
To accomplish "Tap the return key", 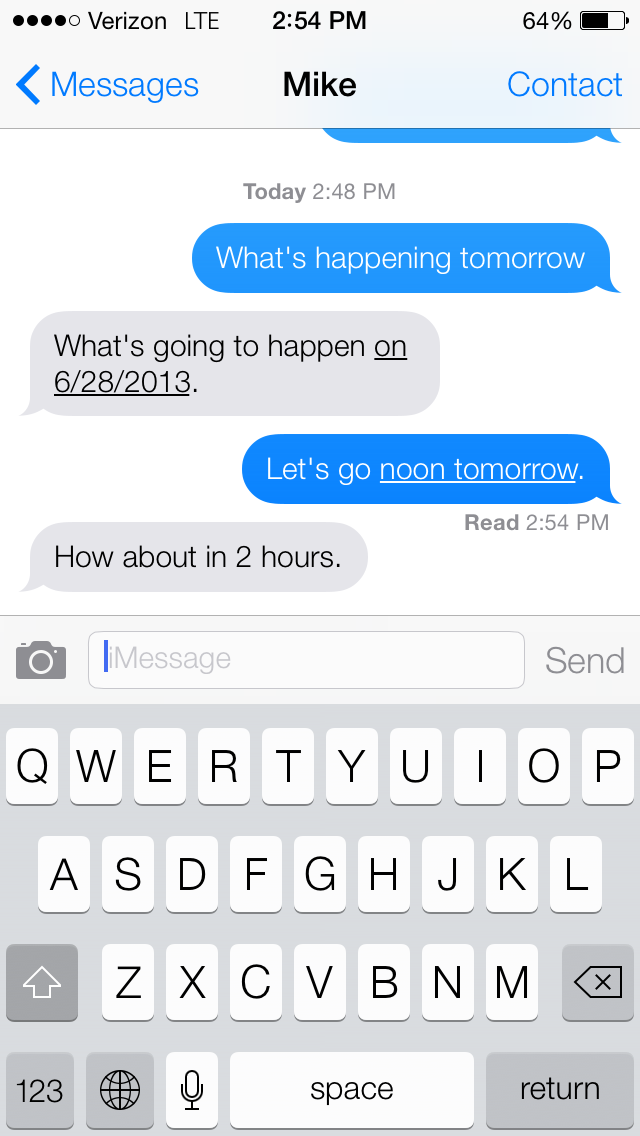I will click(560, 1090).
